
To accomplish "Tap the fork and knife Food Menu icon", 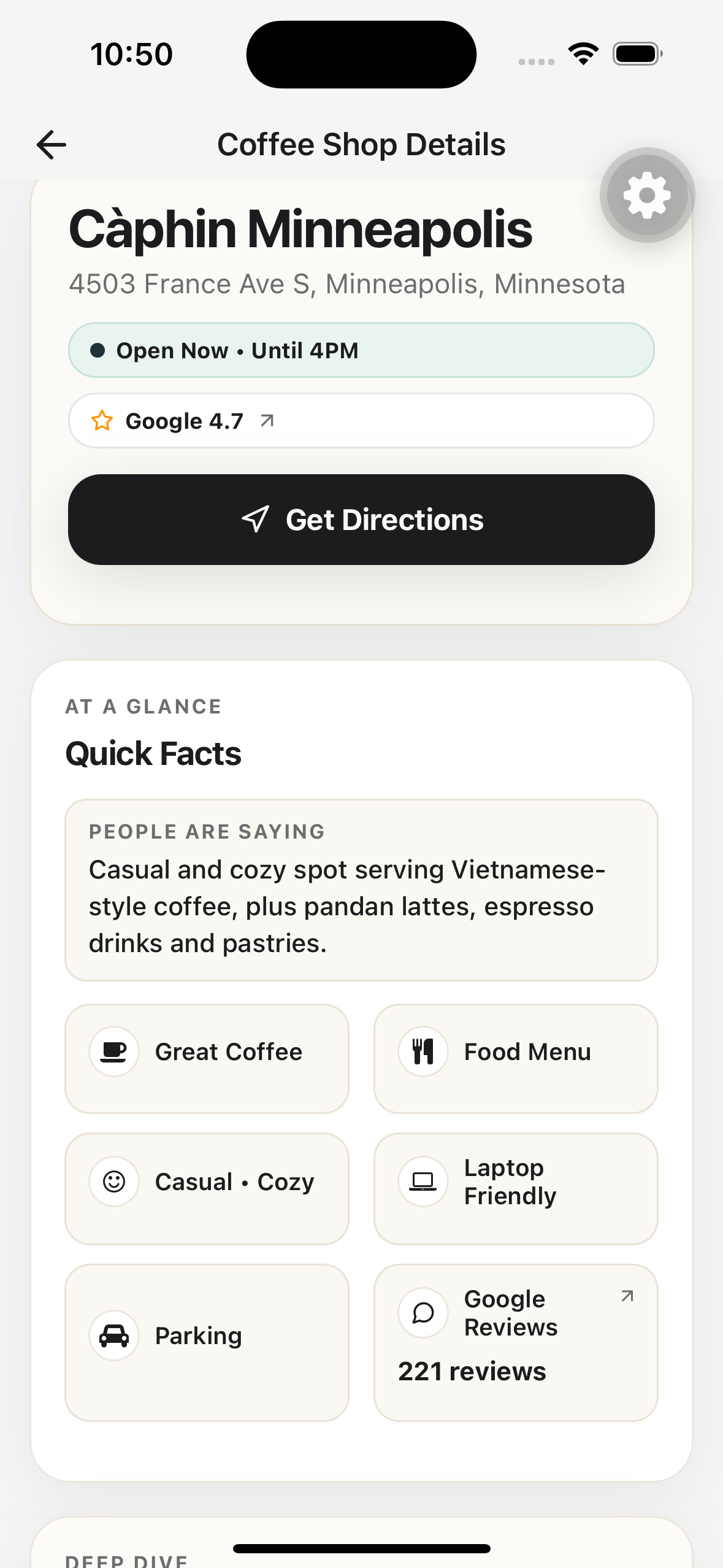I will click(423, 1051).
